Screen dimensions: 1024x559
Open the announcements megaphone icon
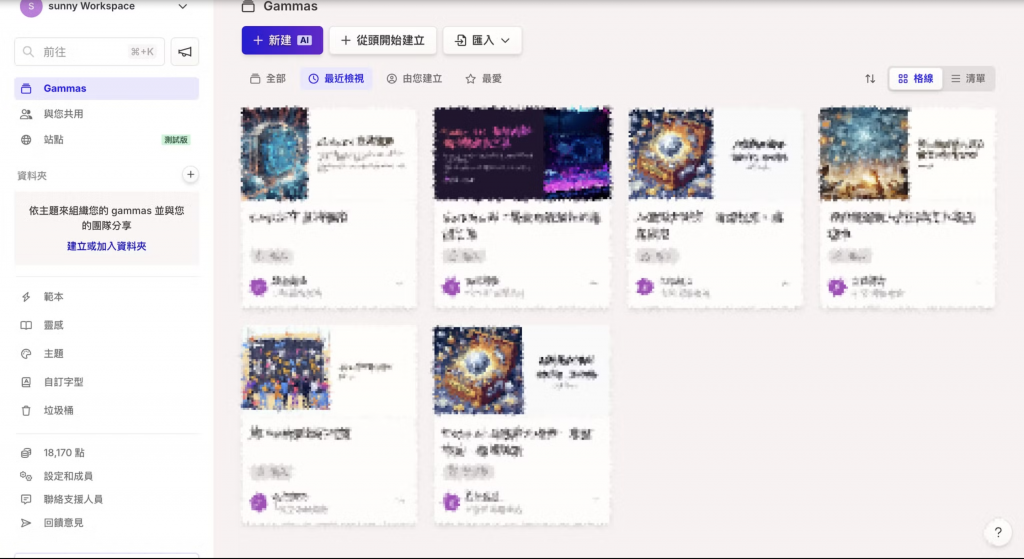coord(185,52)
